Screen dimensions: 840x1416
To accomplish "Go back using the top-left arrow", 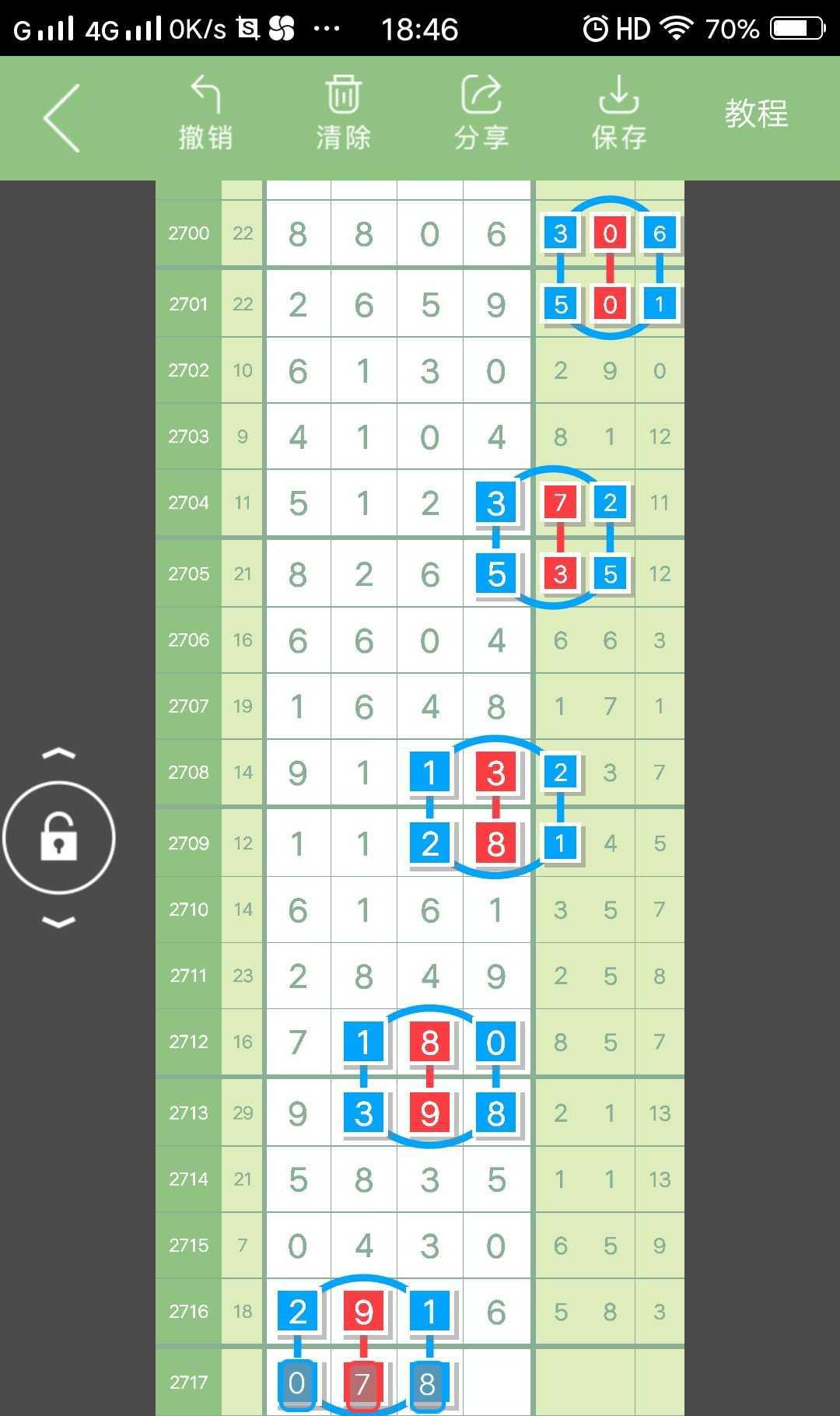I will (62, 117).
